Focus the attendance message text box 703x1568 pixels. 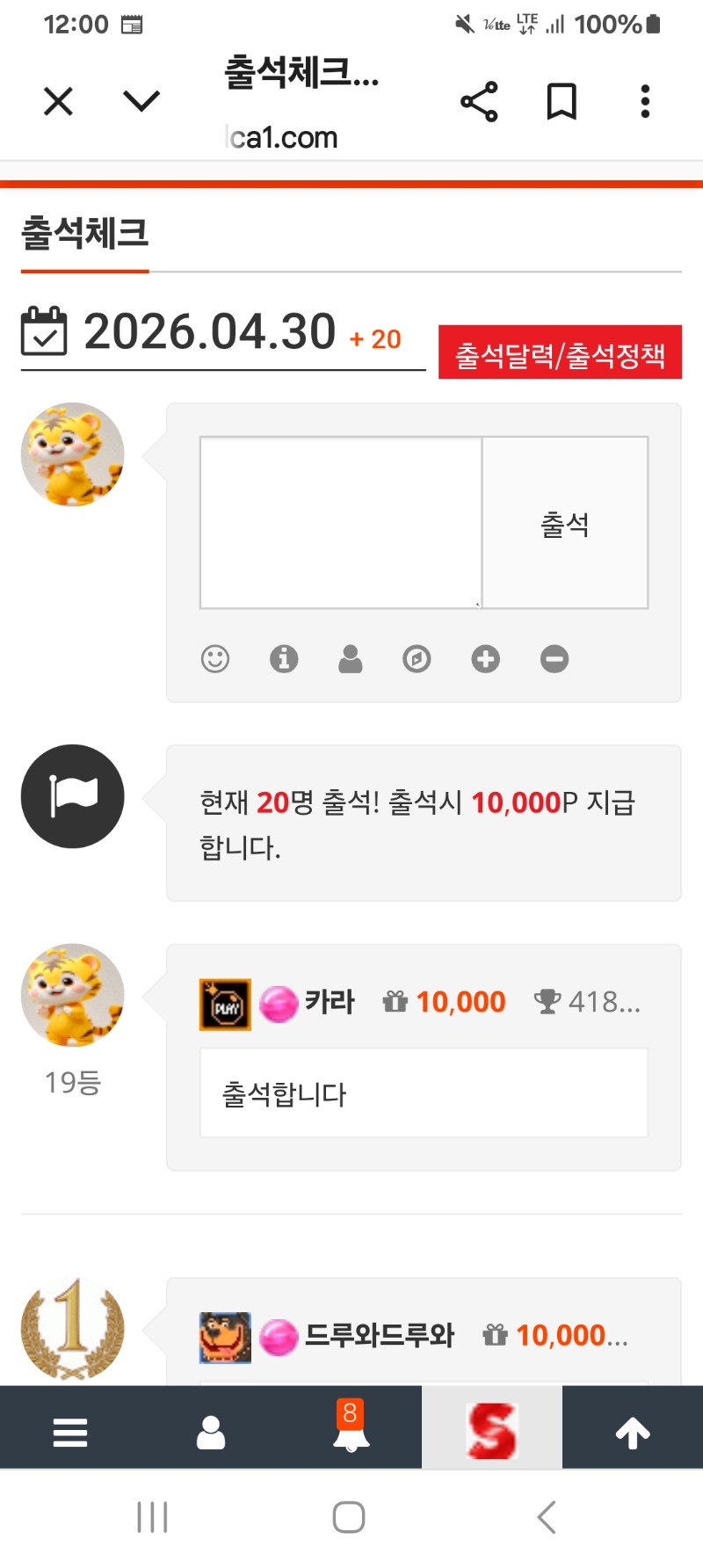(341, 522)
